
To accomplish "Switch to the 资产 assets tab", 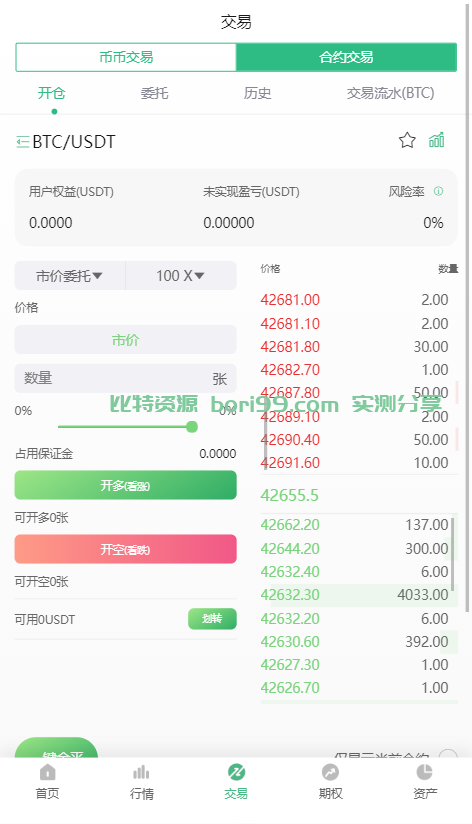I will pyautogui.click(x=425, y=781).
